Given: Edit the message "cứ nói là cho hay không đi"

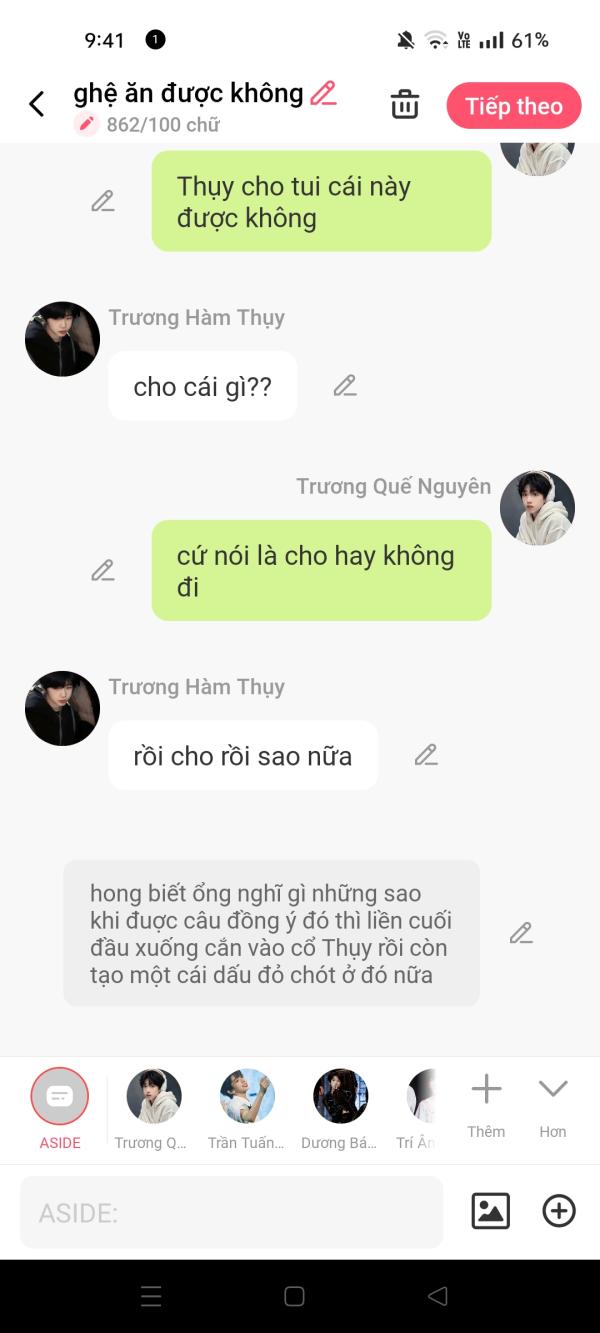Looking at the screenshot, I should tap(103, 570).
